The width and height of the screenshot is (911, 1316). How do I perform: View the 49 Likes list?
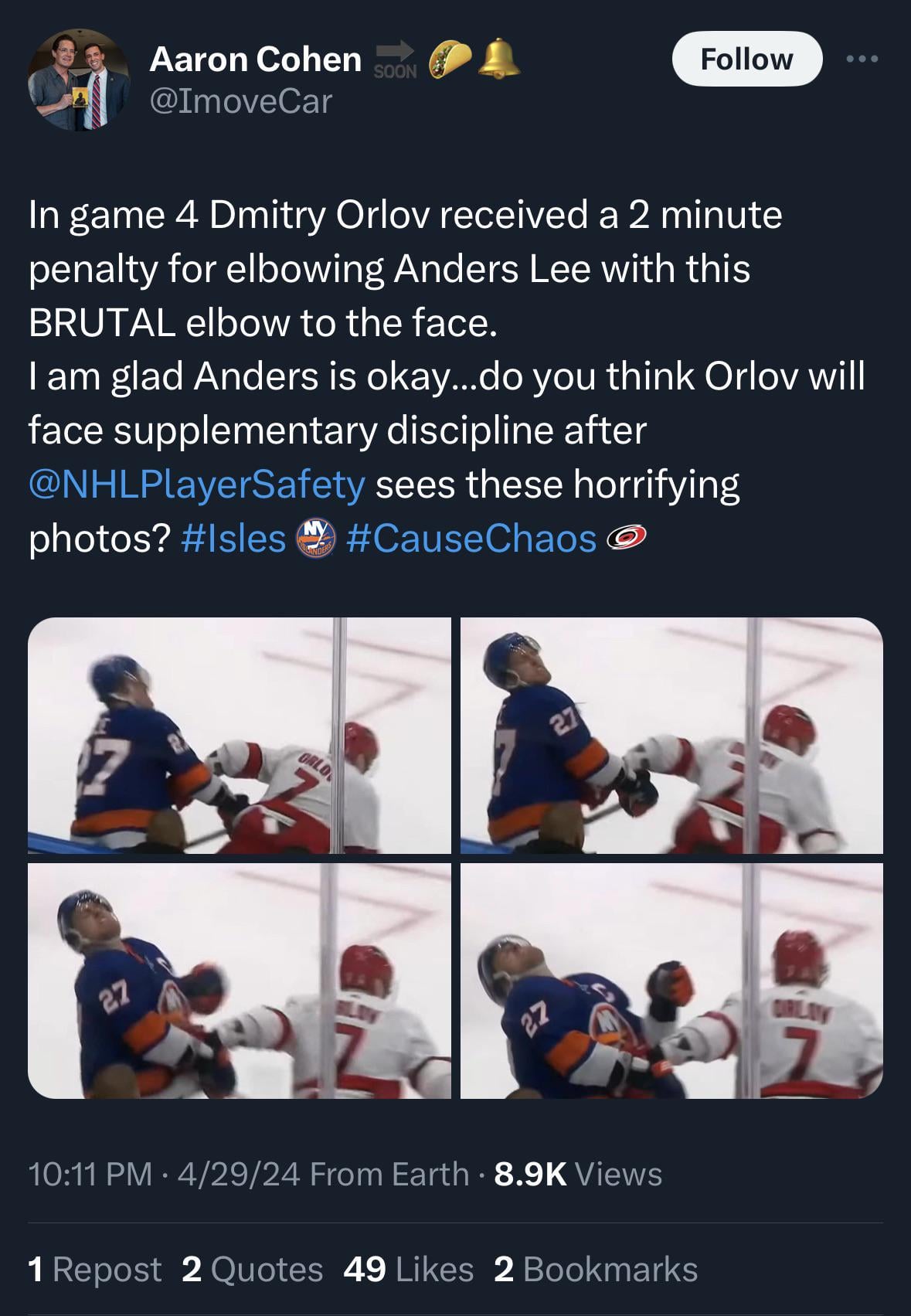click(408, 1270)
